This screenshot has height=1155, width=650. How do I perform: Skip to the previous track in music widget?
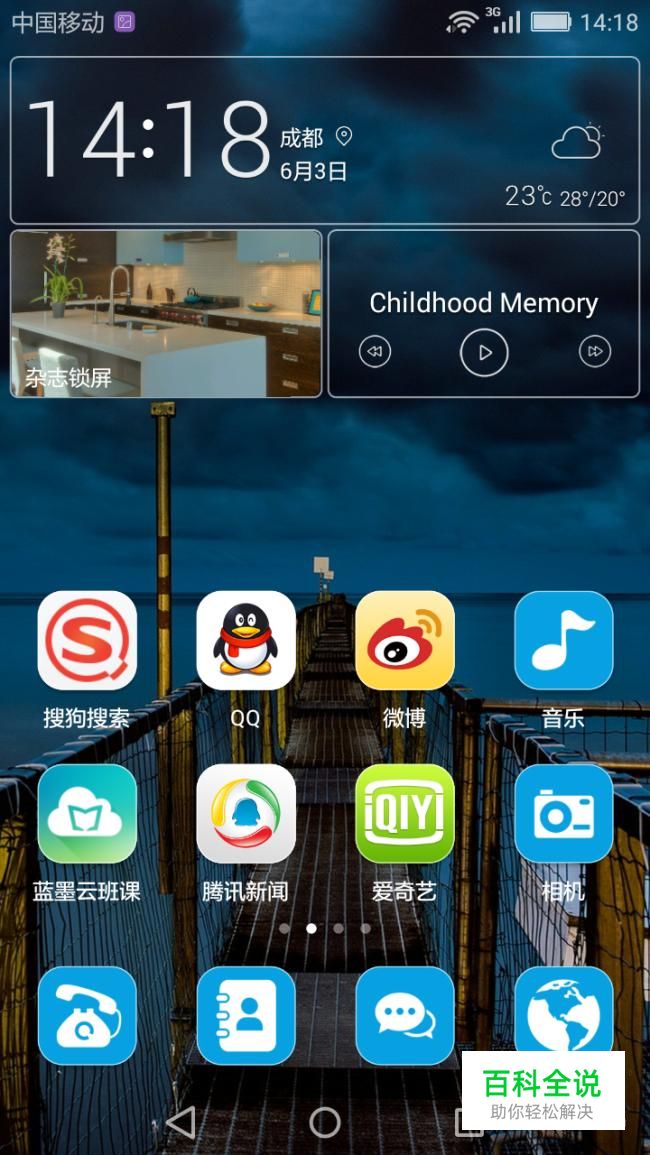[374, 351]
